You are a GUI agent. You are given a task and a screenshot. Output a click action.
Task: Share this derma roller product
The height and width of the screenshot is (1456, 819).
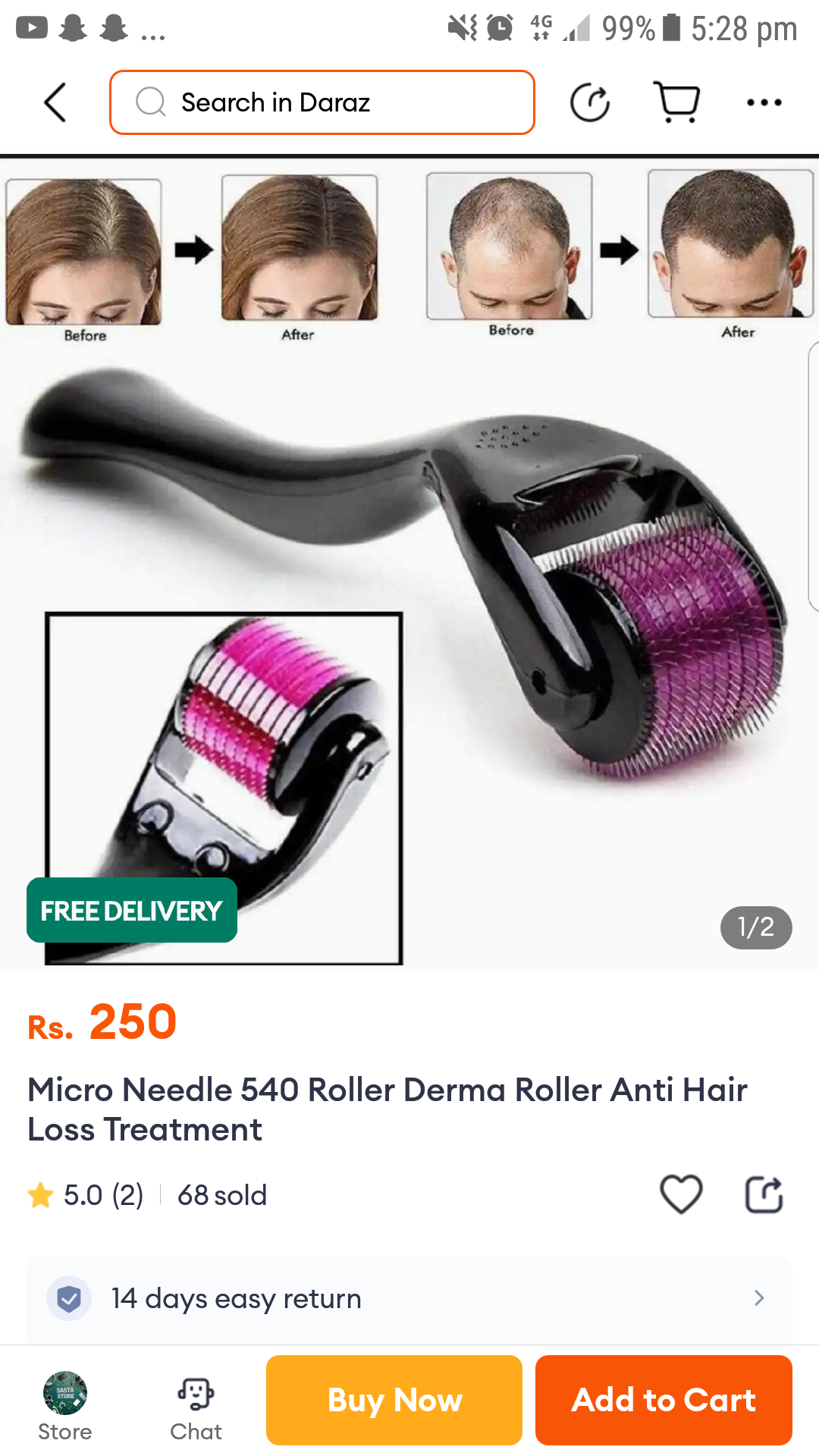[x=764, y=1194]
